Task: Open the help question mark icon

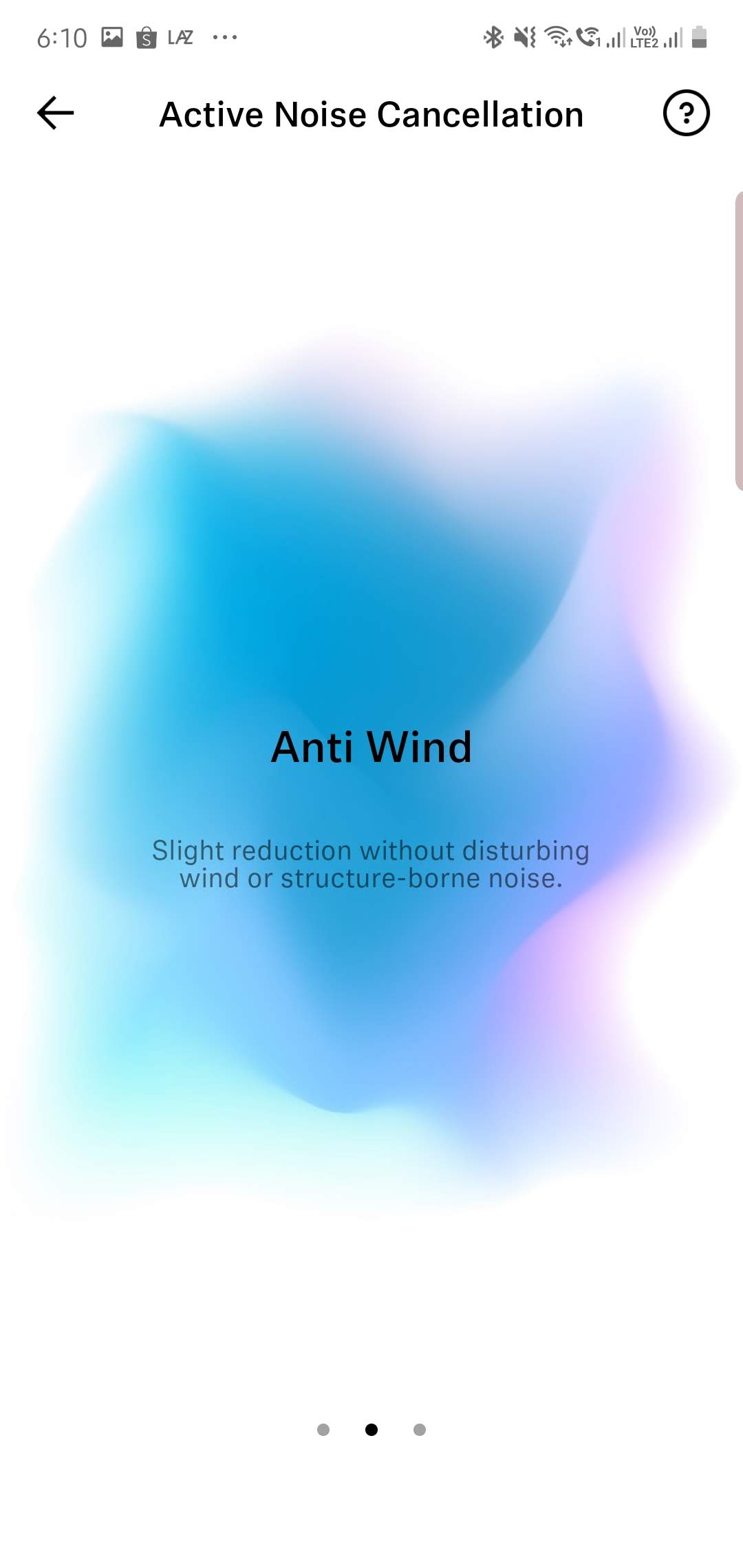Action: (x=686, y=113)
